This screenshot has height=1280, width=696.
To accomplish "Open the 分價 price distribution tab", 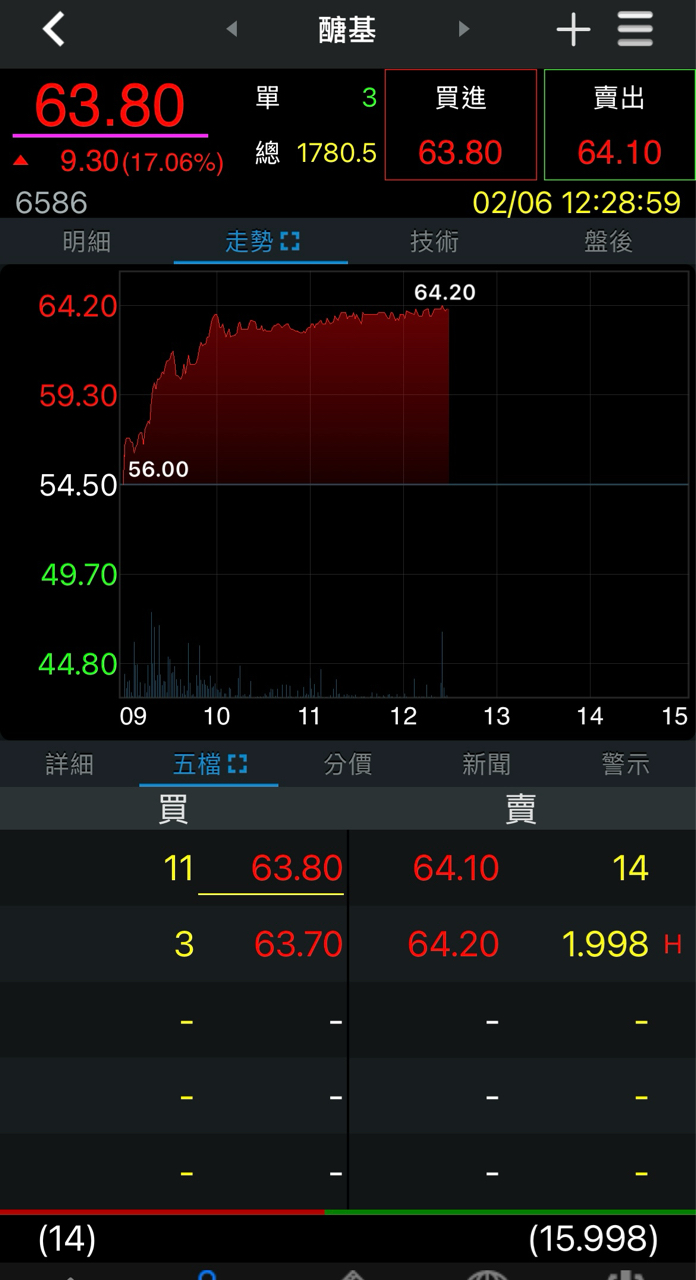I will [348, 765].
